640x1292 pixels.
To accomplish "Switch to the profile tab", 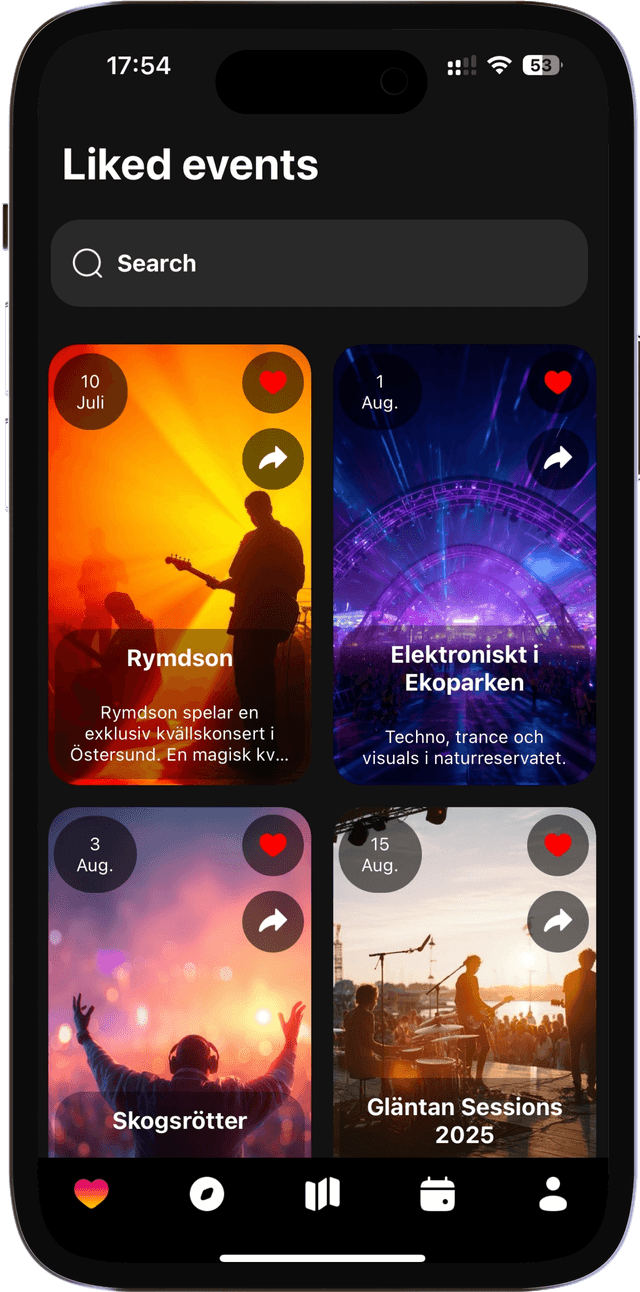I will [552, 1193].
